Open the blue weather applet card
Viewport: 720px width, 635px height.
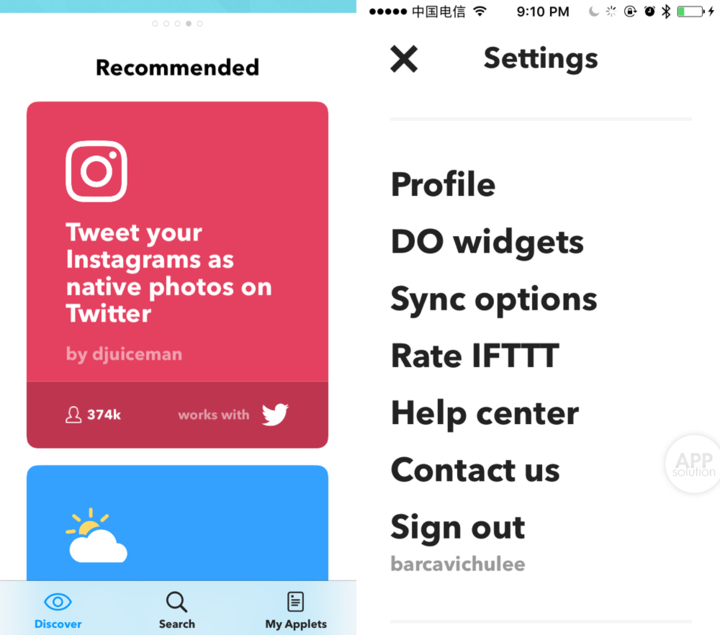tap(177, 525)
